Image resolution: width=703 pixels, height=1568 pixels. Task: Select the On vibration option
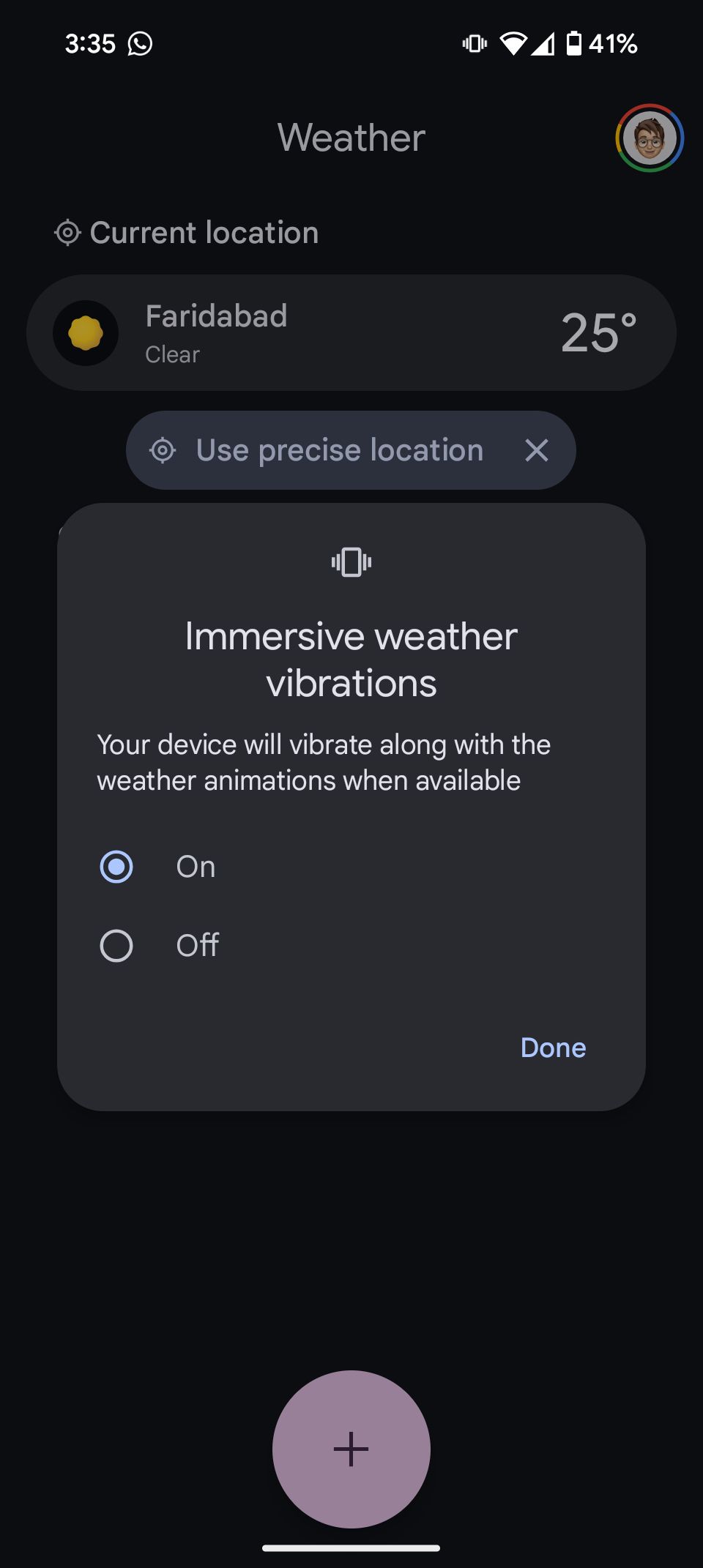pyautogui.click(x=116, y=866)
